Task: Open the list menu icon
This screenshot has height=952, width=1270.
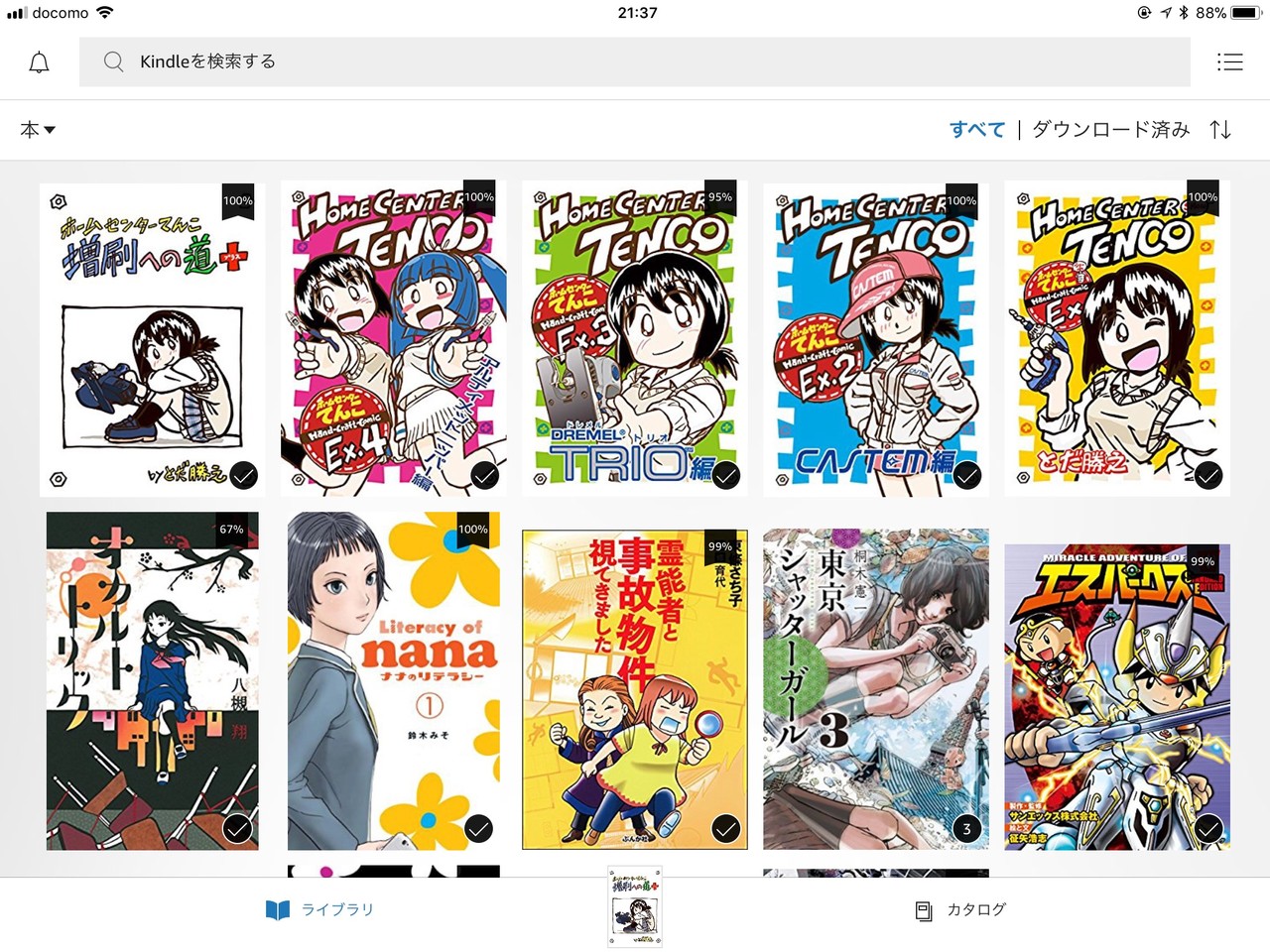Action: tap(1229, 62)
